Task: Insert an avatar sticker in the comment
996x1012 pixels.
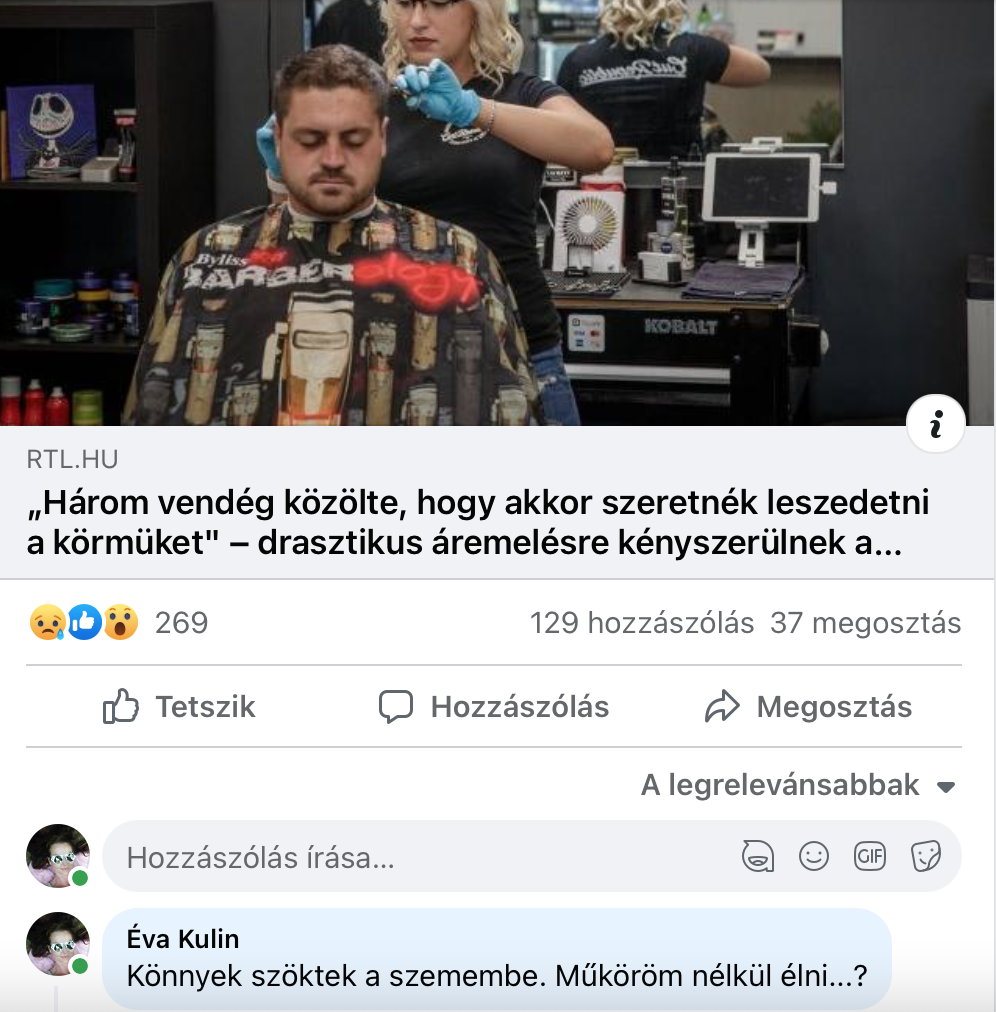Action: 757,856
